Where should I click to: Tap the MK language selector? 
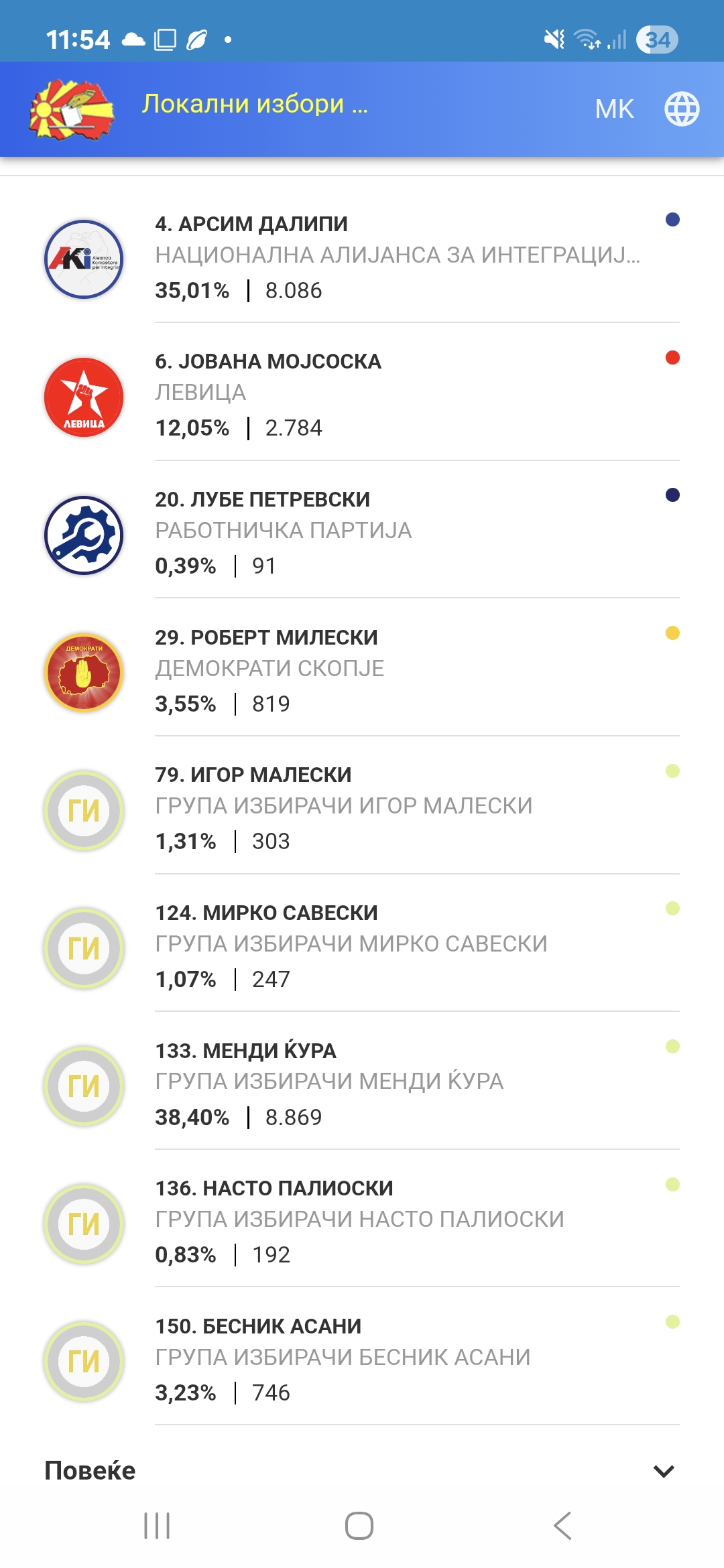[x=614, y=109]
